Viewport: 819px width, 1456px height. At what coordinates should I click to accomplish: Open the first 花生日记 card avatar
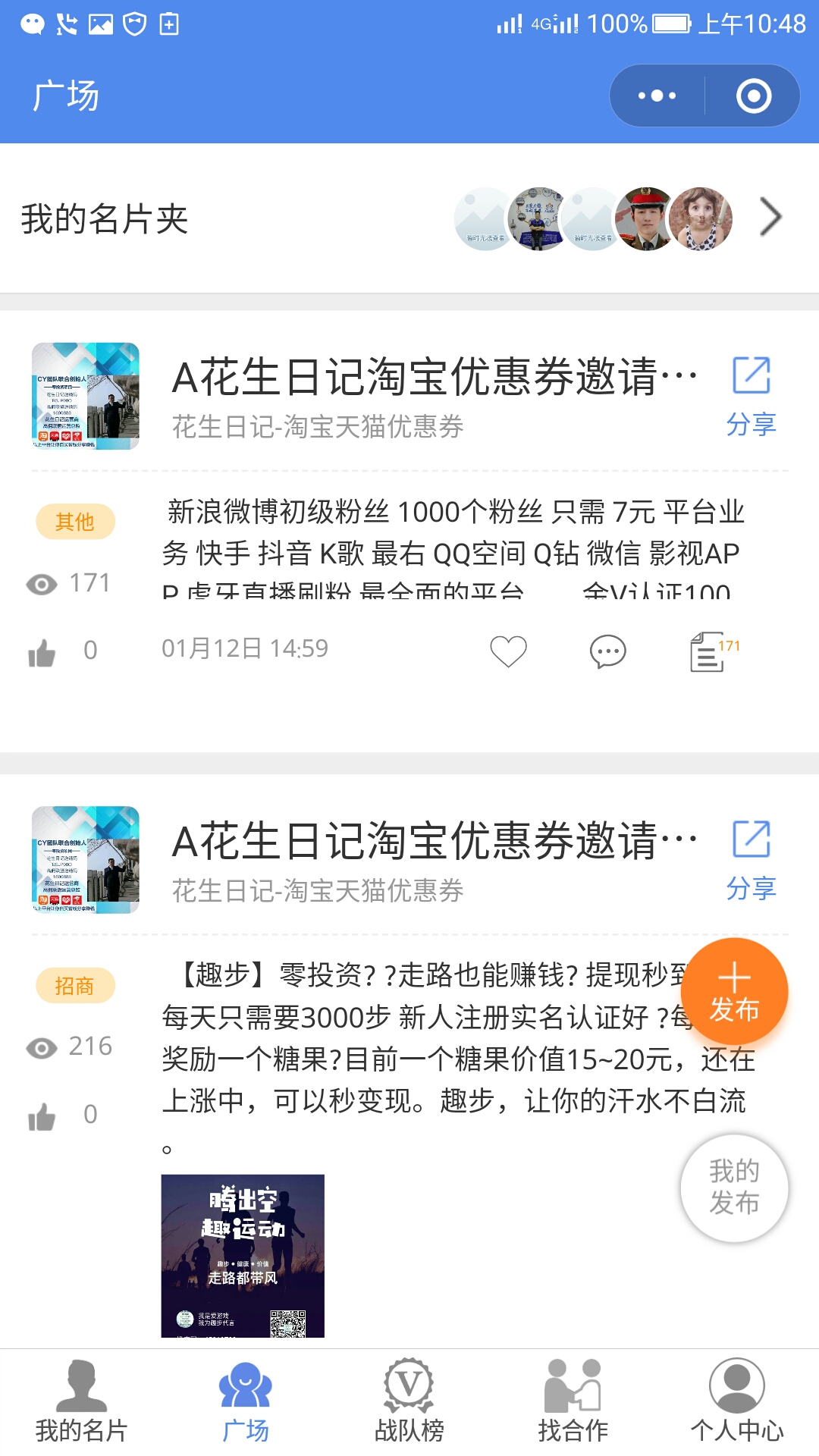(x=86, y=396)
